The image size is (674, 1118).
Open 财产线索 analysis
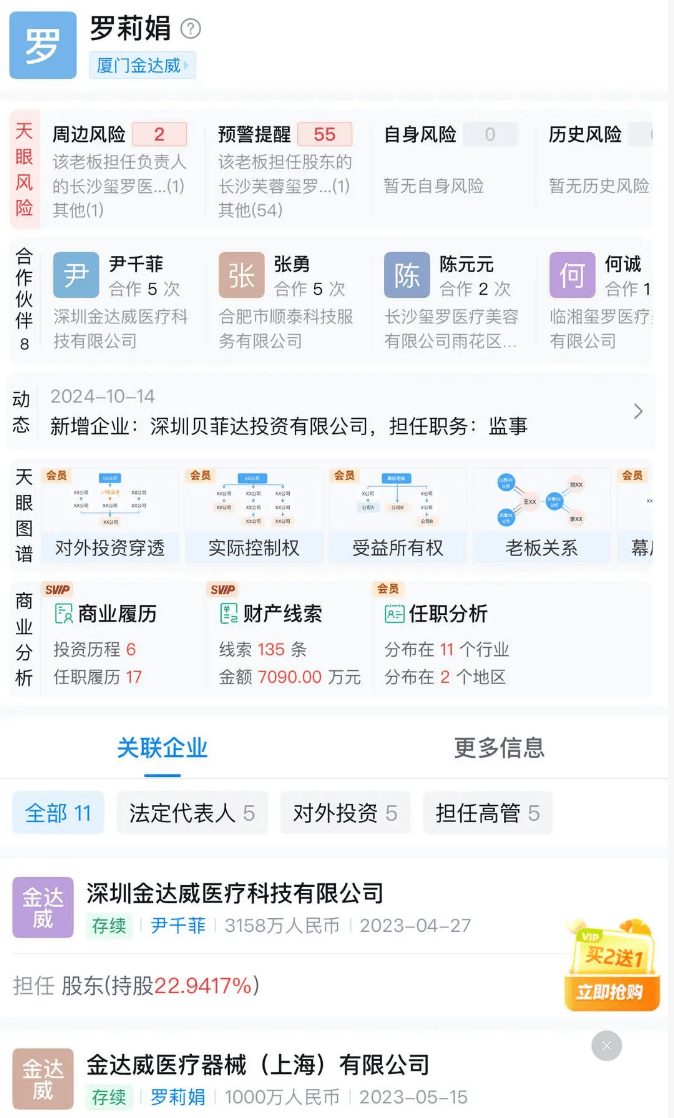point(272,614)
